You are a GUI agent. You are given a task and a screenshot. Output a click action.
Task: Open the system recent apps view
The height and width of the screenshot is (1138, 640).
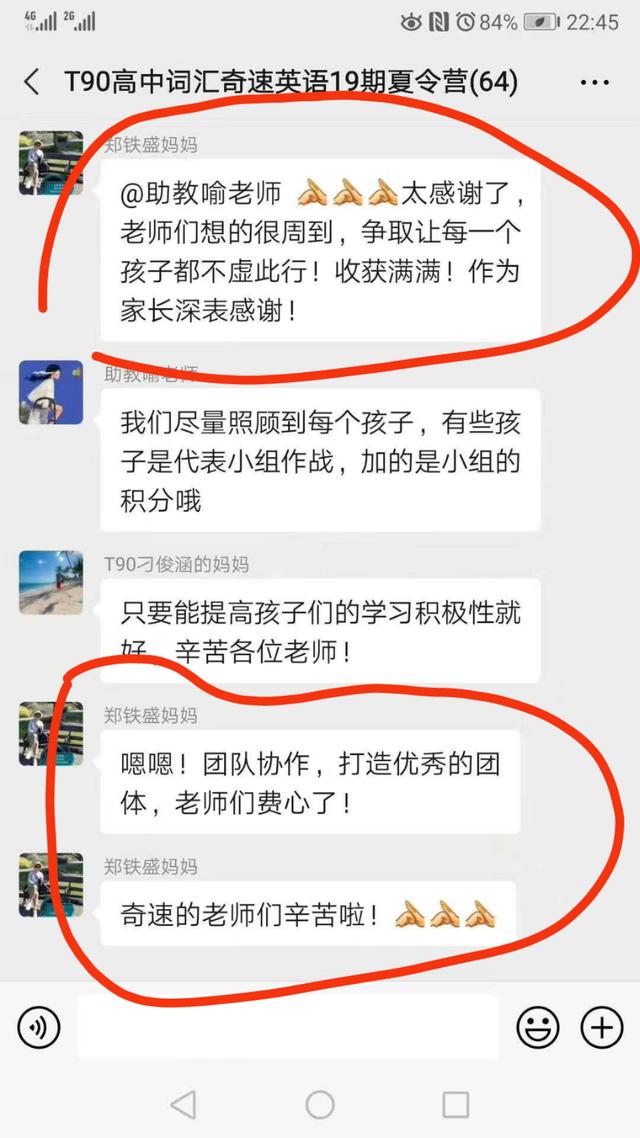pos(455,1104)
